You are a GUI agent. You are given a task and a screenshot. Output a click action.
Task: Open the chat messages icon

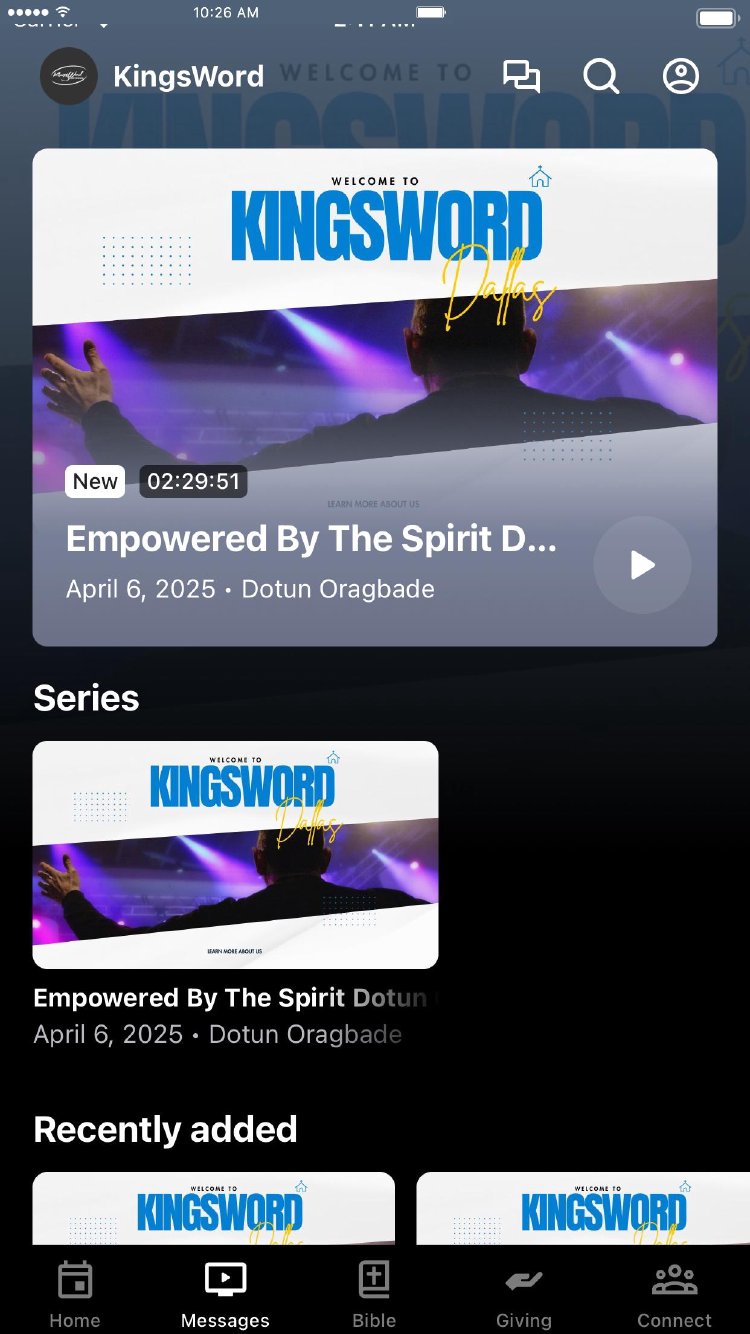[521, 77]
